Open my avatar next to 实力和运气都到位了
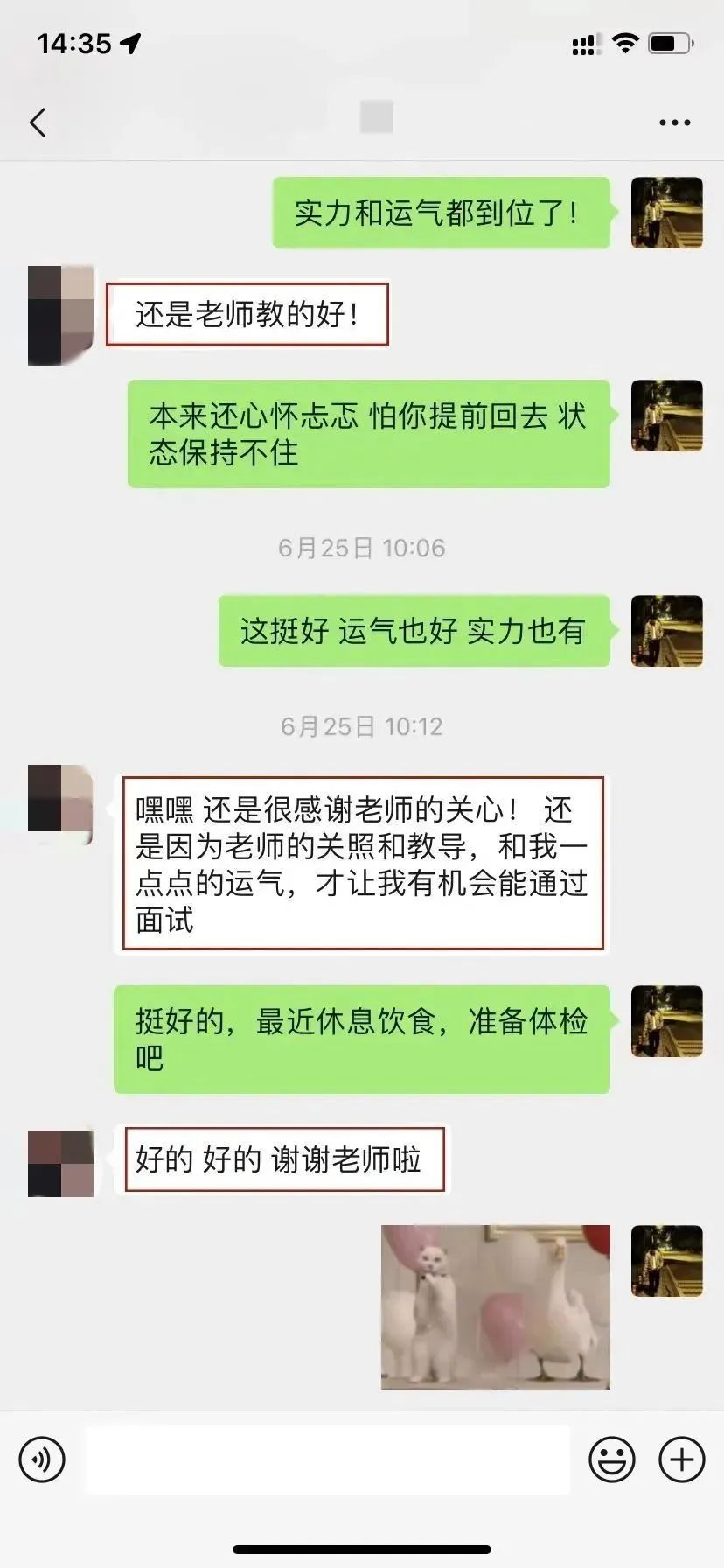This screenshot has height=1568, width=724. [x=667, y=213]
